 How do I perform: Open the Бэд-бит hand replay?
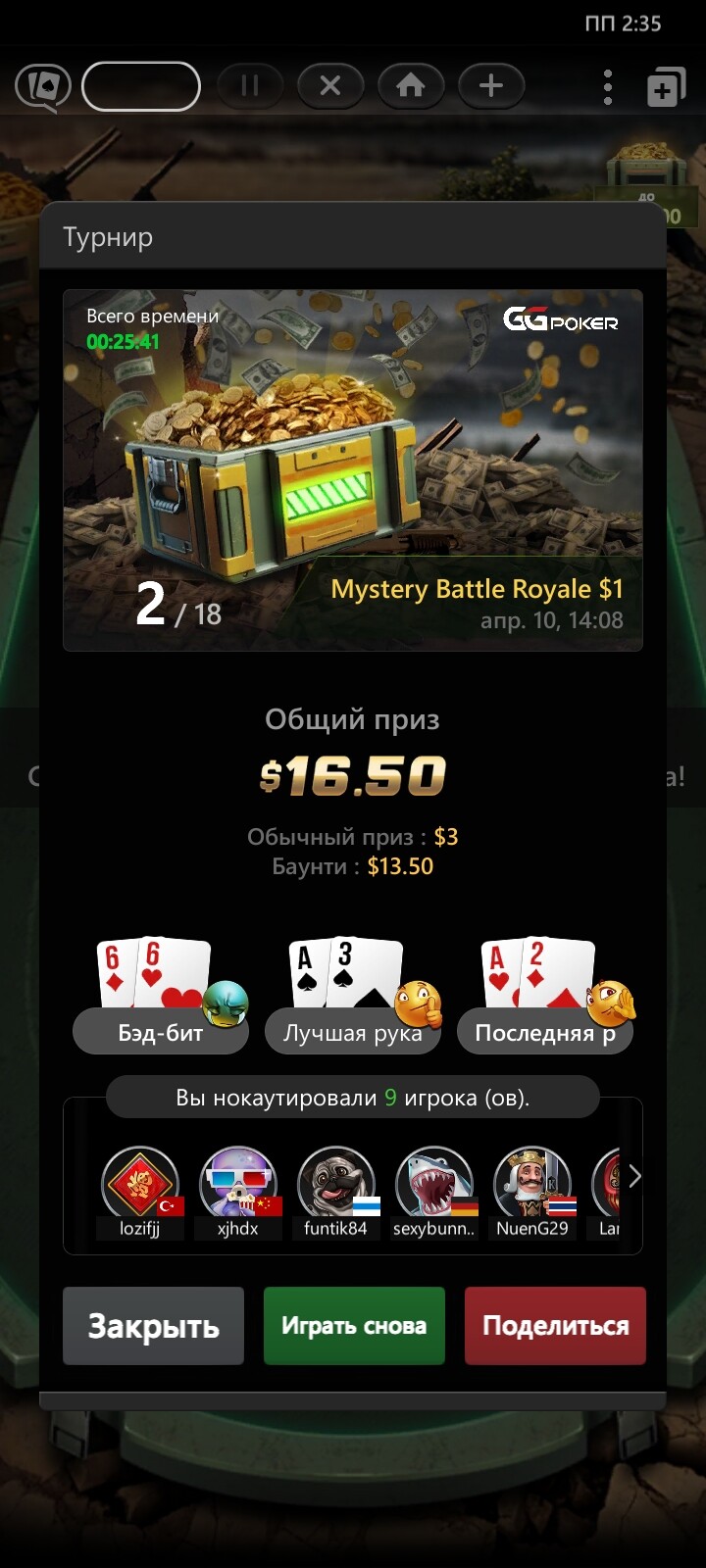(x=161, y=1032)
